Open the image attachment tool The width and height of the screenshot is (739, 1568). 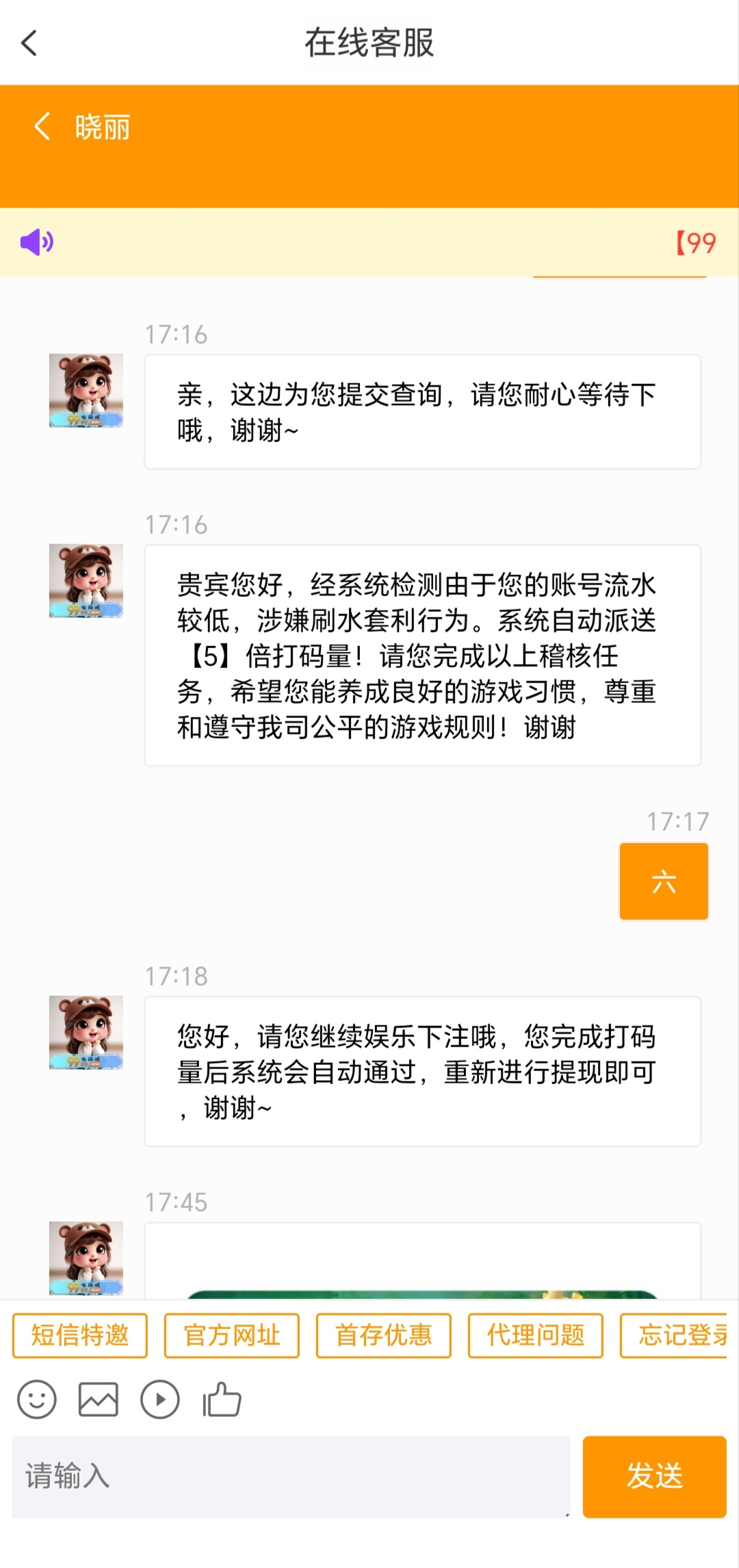(x=99, y=1399)
